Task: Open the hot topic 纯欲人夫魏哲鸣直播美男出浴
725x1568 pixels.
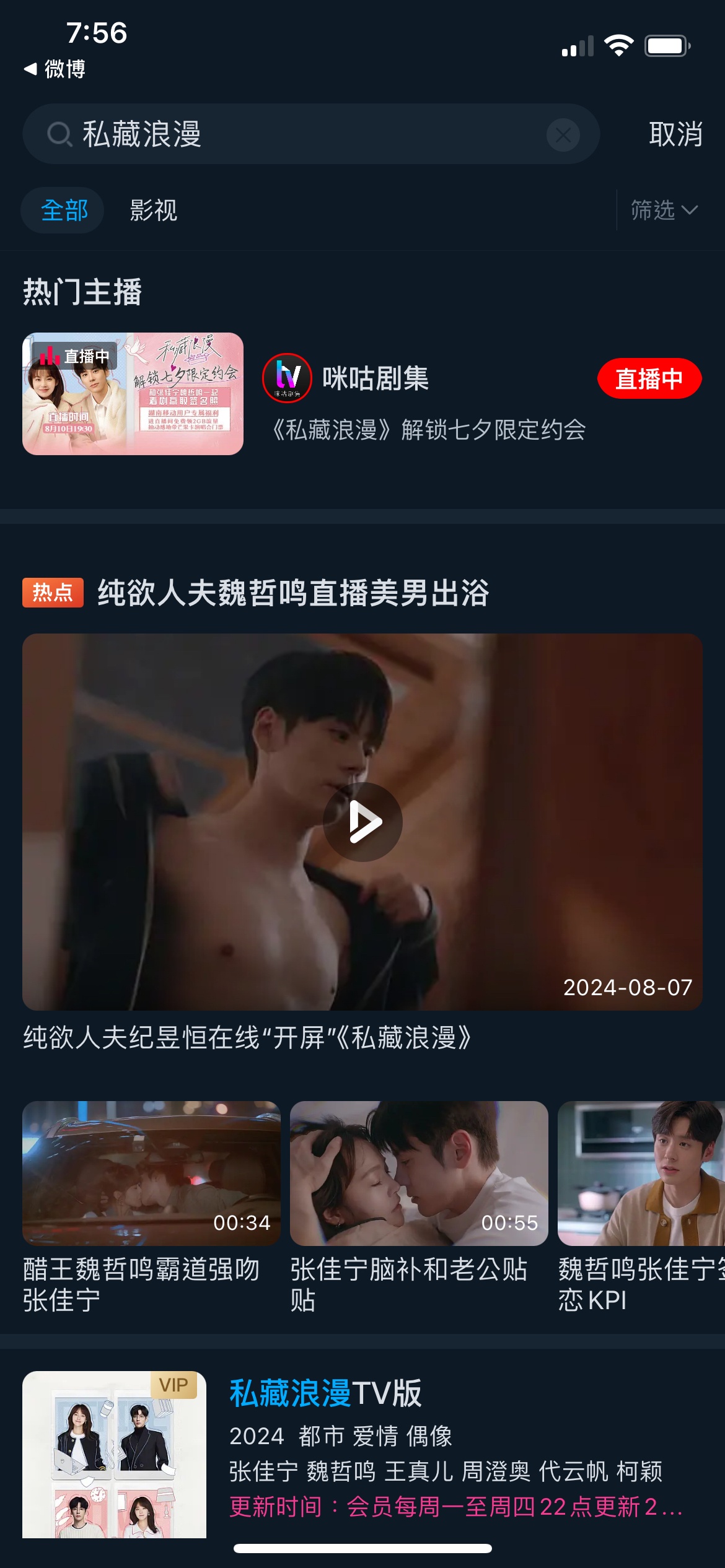Action: pyautogui.click(x=293, y=593)
